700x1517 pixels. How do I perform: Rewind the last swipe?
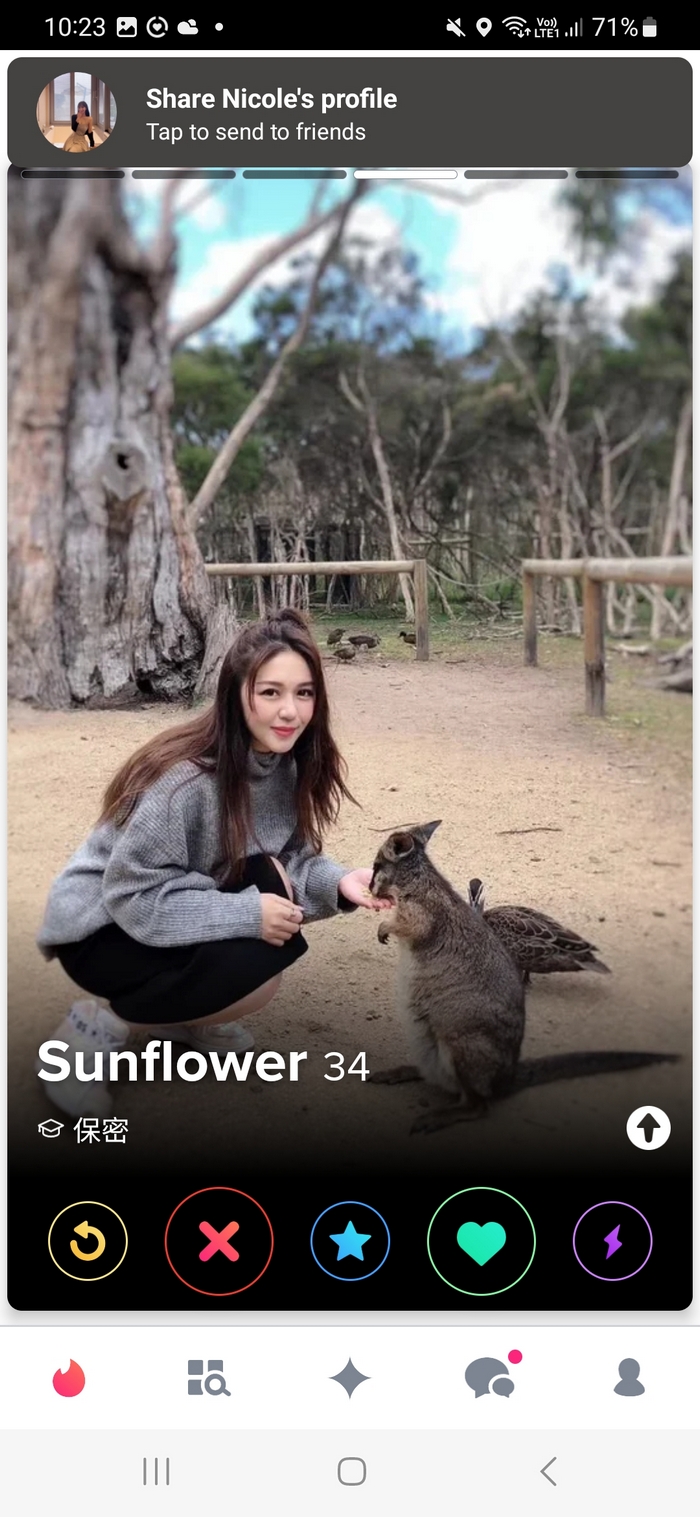88,1241
